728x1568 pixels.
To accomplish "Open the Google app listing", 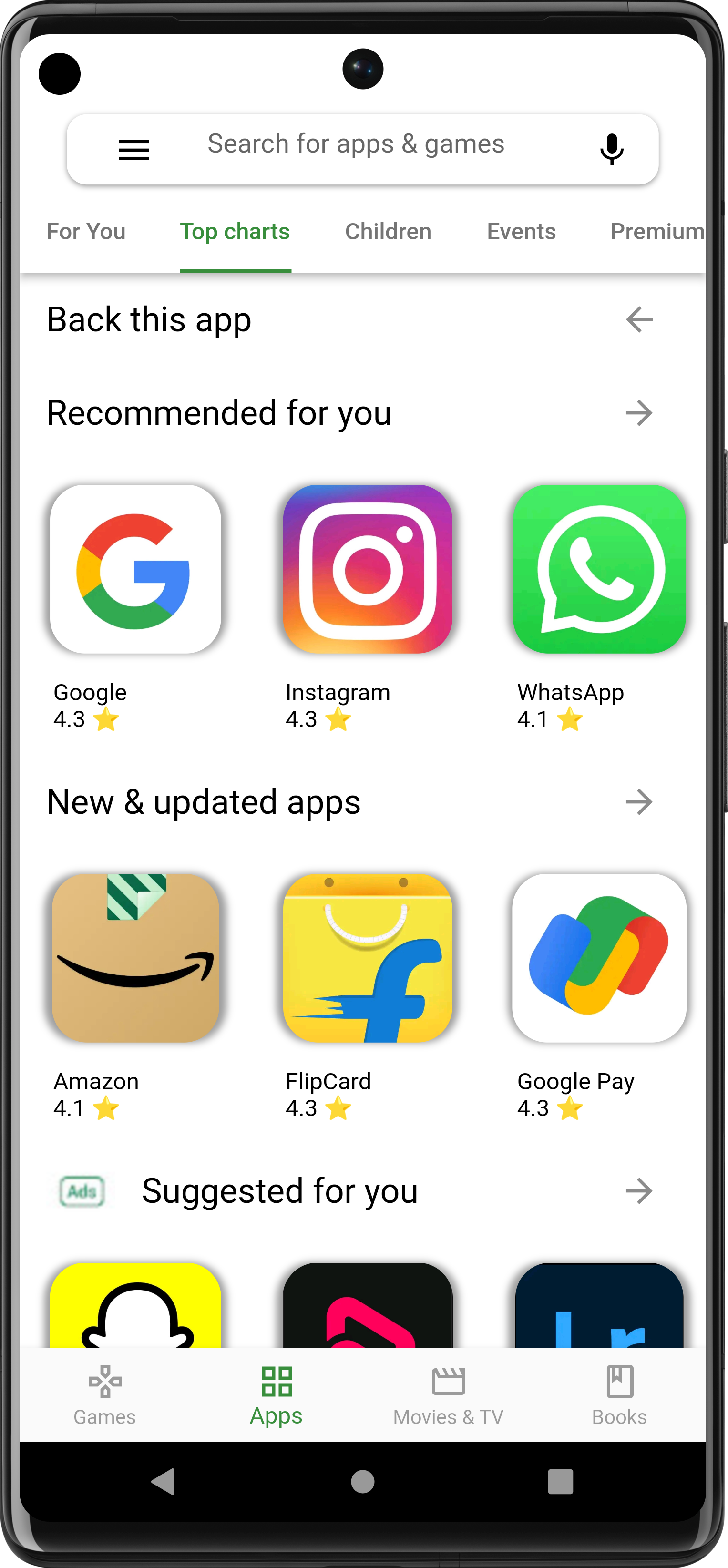I will coord(135,569).
